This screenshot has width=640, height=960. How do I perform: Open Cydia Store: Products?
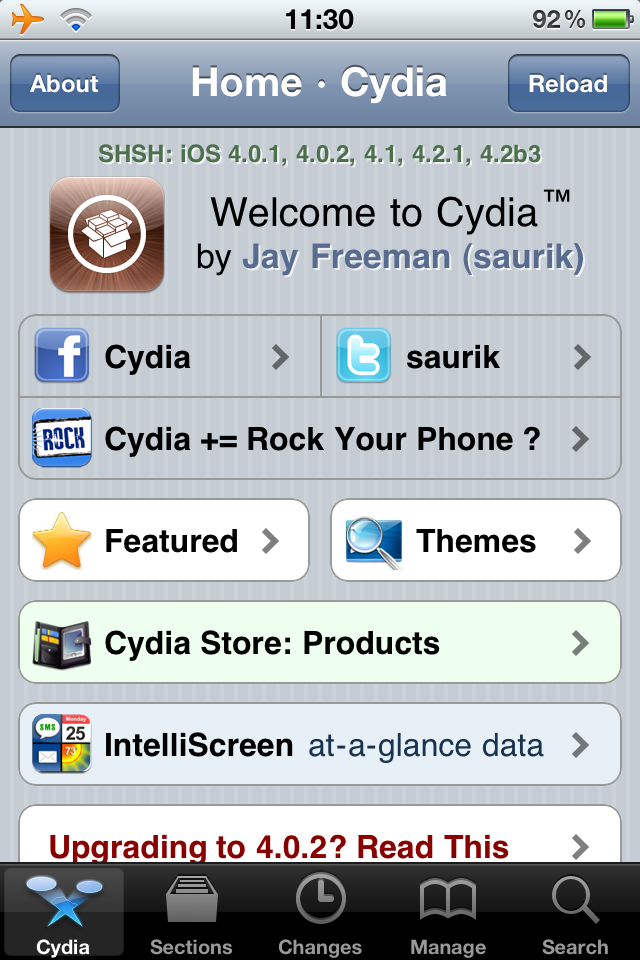[x=320, y=643]
